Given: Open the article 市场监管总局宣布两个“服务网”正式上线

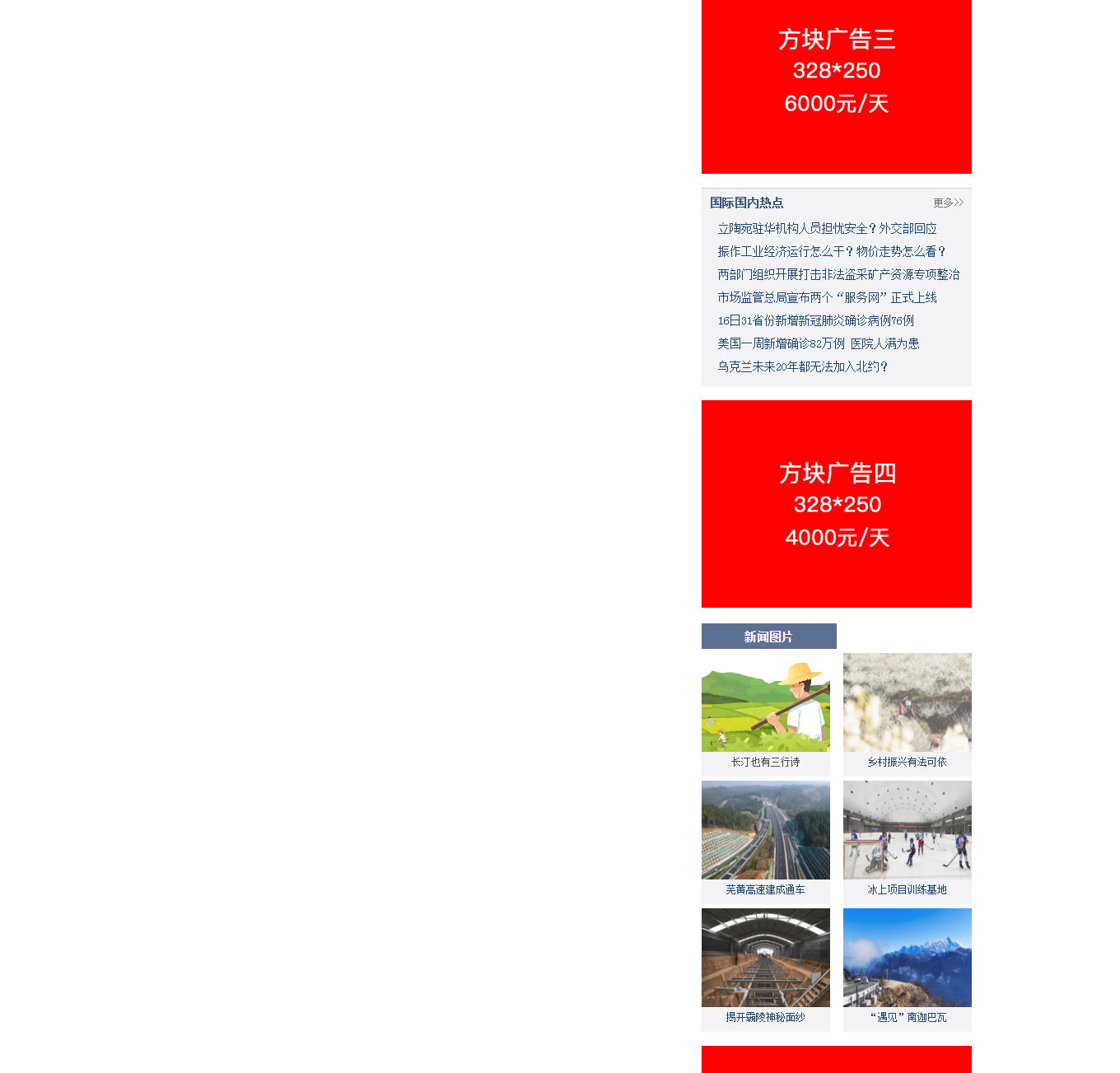Looking at the screenshot, I should click(827, 298).
